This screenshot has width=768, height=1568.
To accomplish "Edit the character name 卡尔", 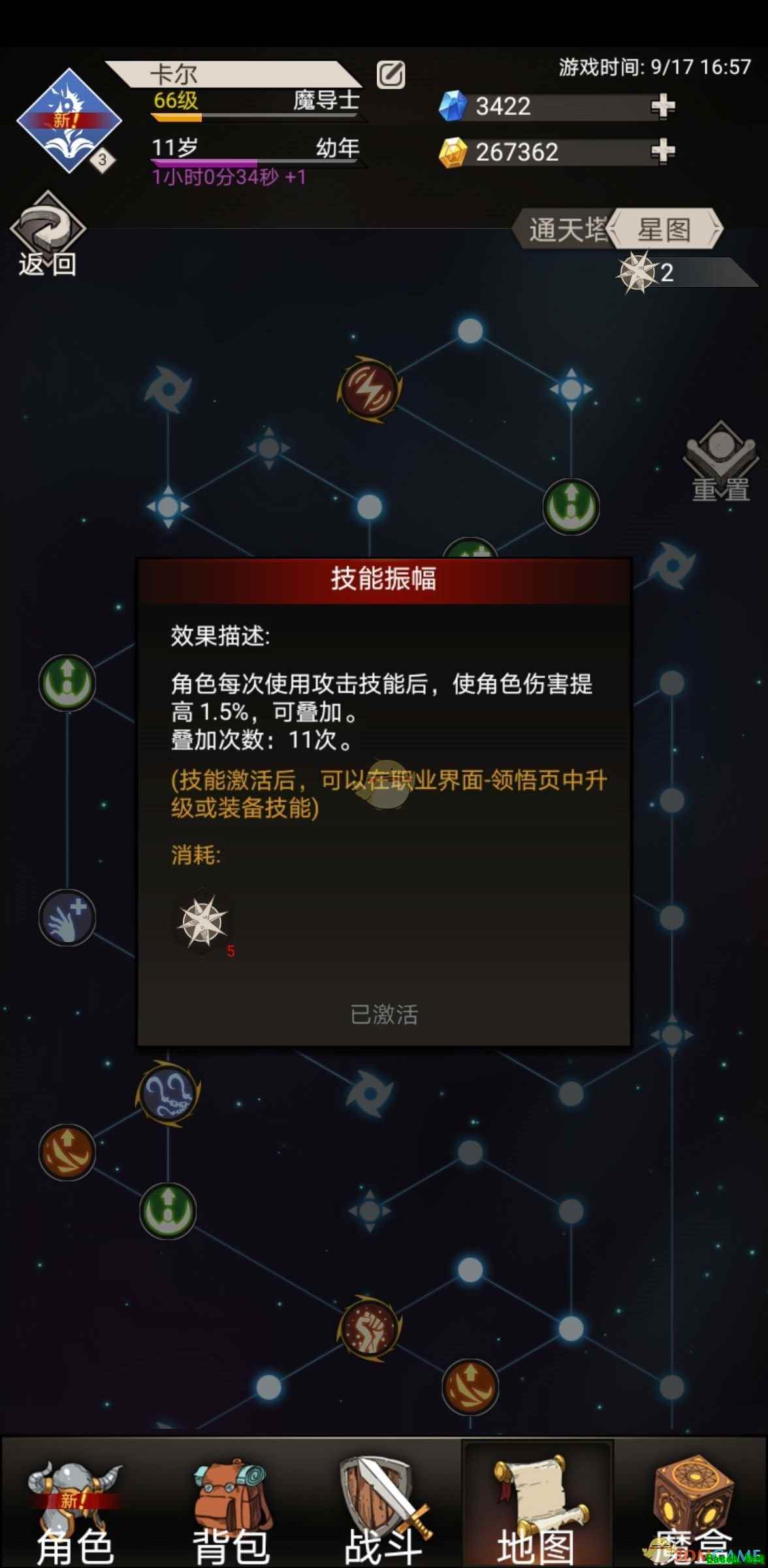I will point(391,74).
